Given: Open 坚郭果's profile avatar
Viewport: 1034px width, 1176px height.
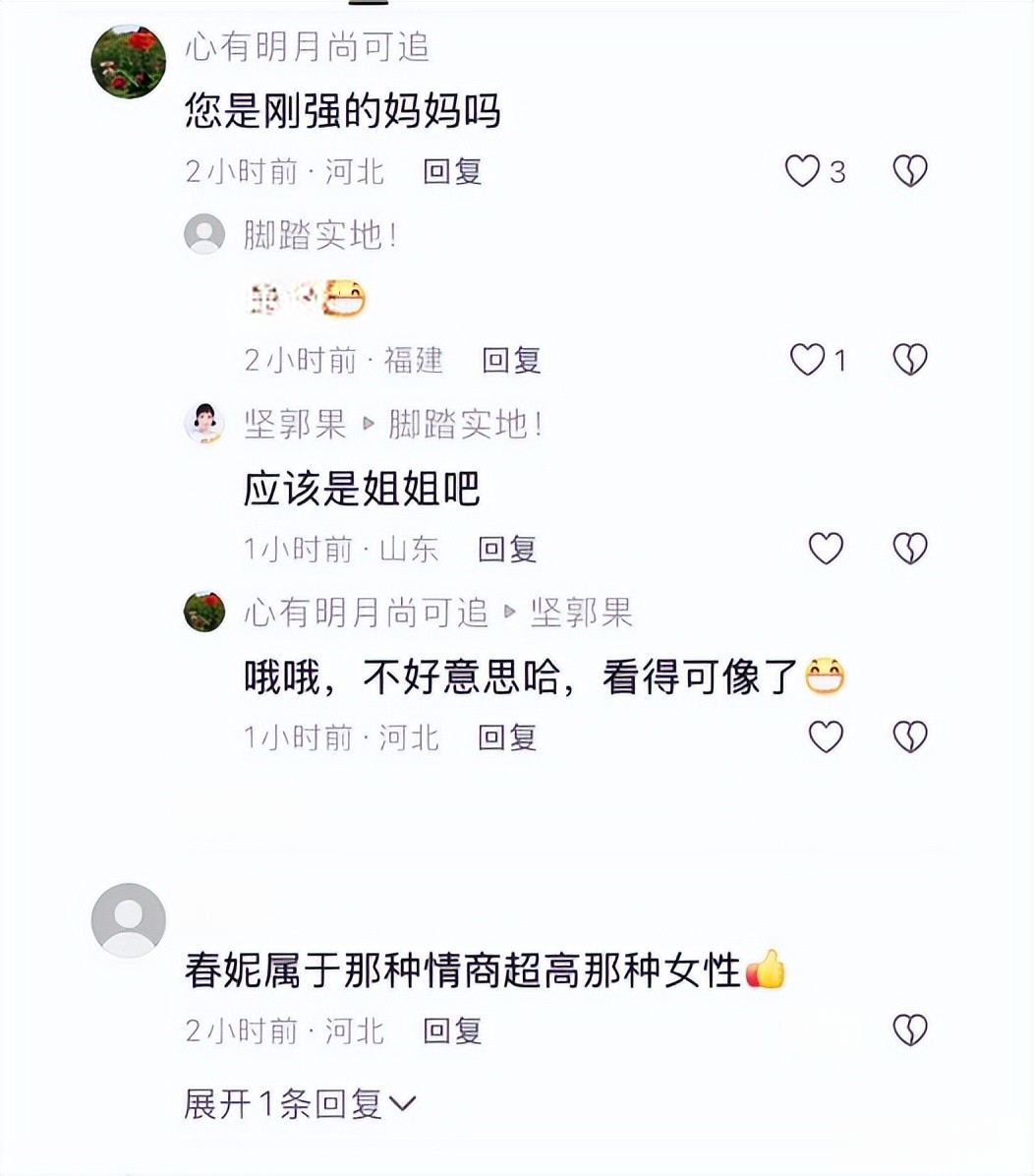Looking at the screenshot, I should click(204, 424).
